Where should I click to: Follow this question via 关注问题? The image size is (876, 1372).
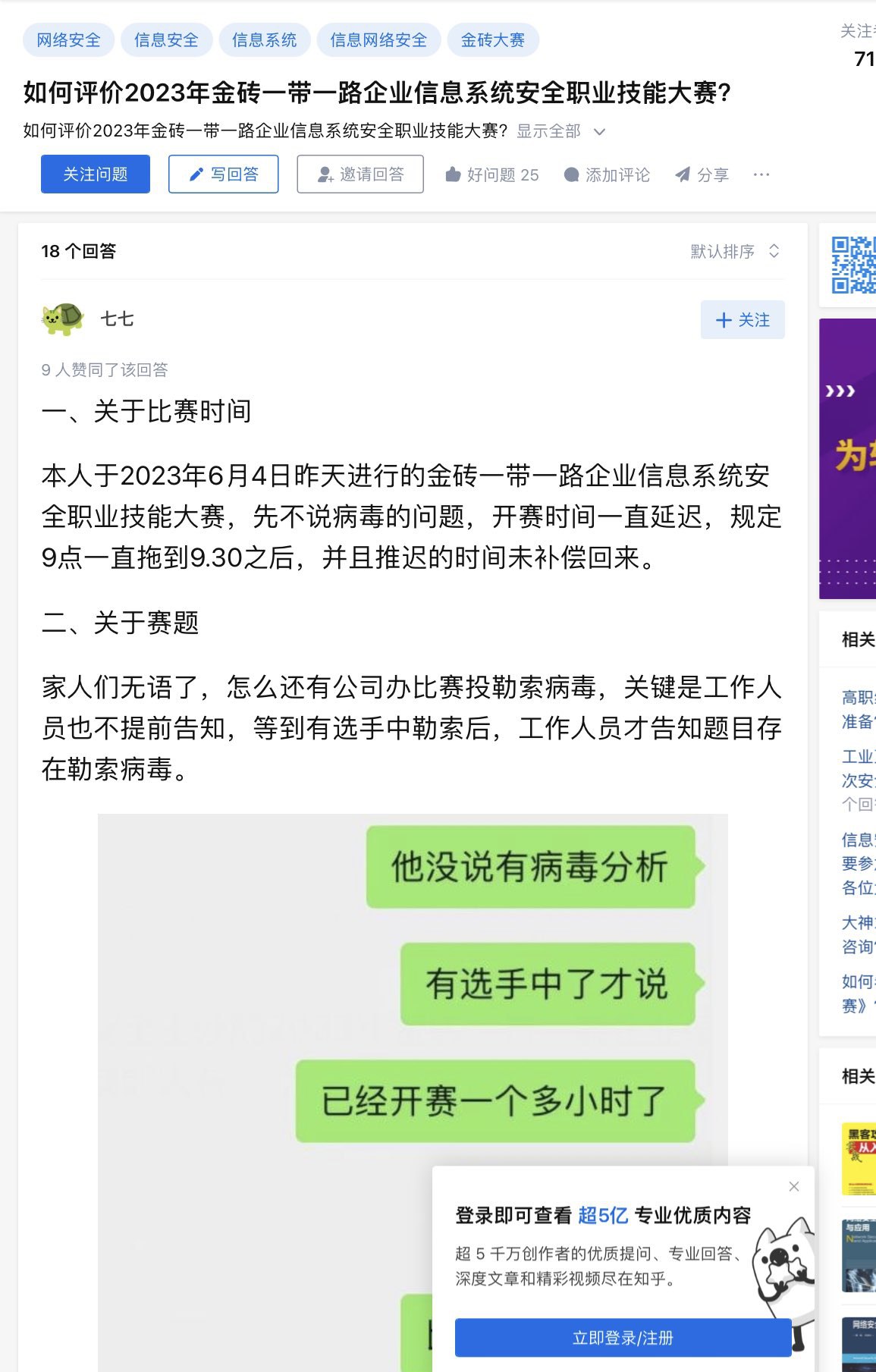tap(96, 174)
